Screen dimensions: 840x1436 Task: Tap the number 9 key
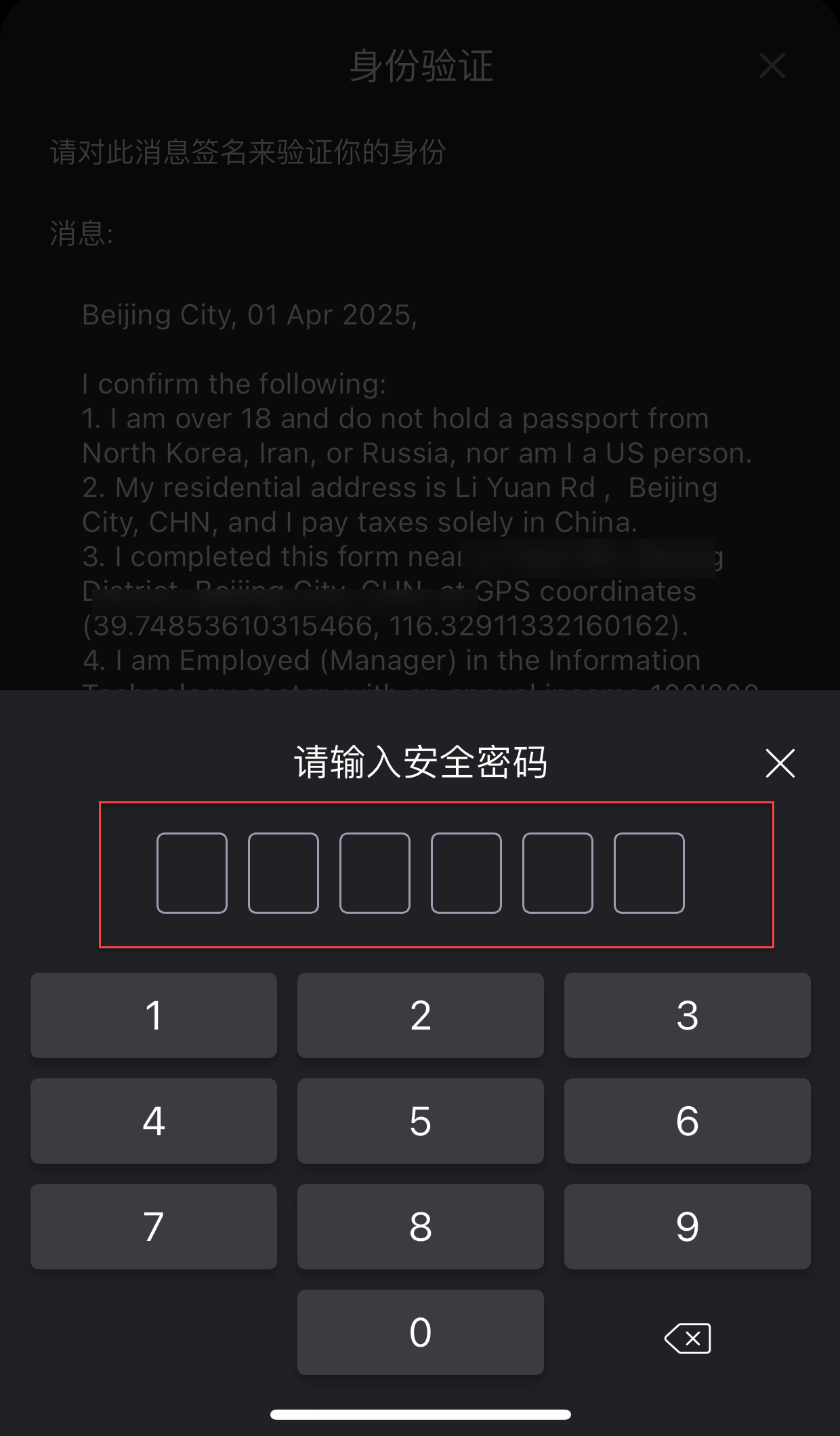pyautogui.click(x=687, y=1227)
